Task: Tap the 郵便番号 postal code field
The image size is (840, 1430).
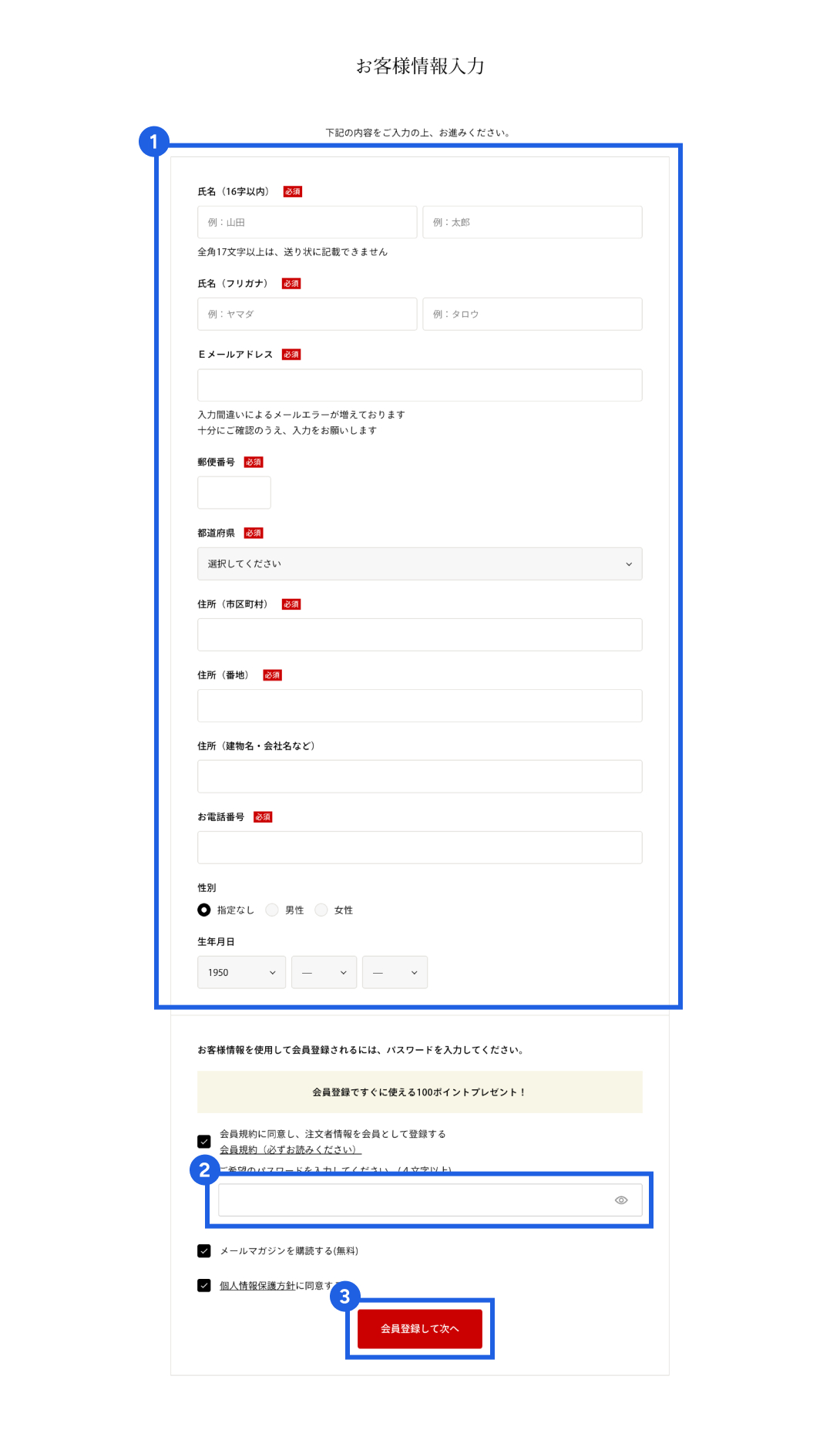Action: [234, 493]
